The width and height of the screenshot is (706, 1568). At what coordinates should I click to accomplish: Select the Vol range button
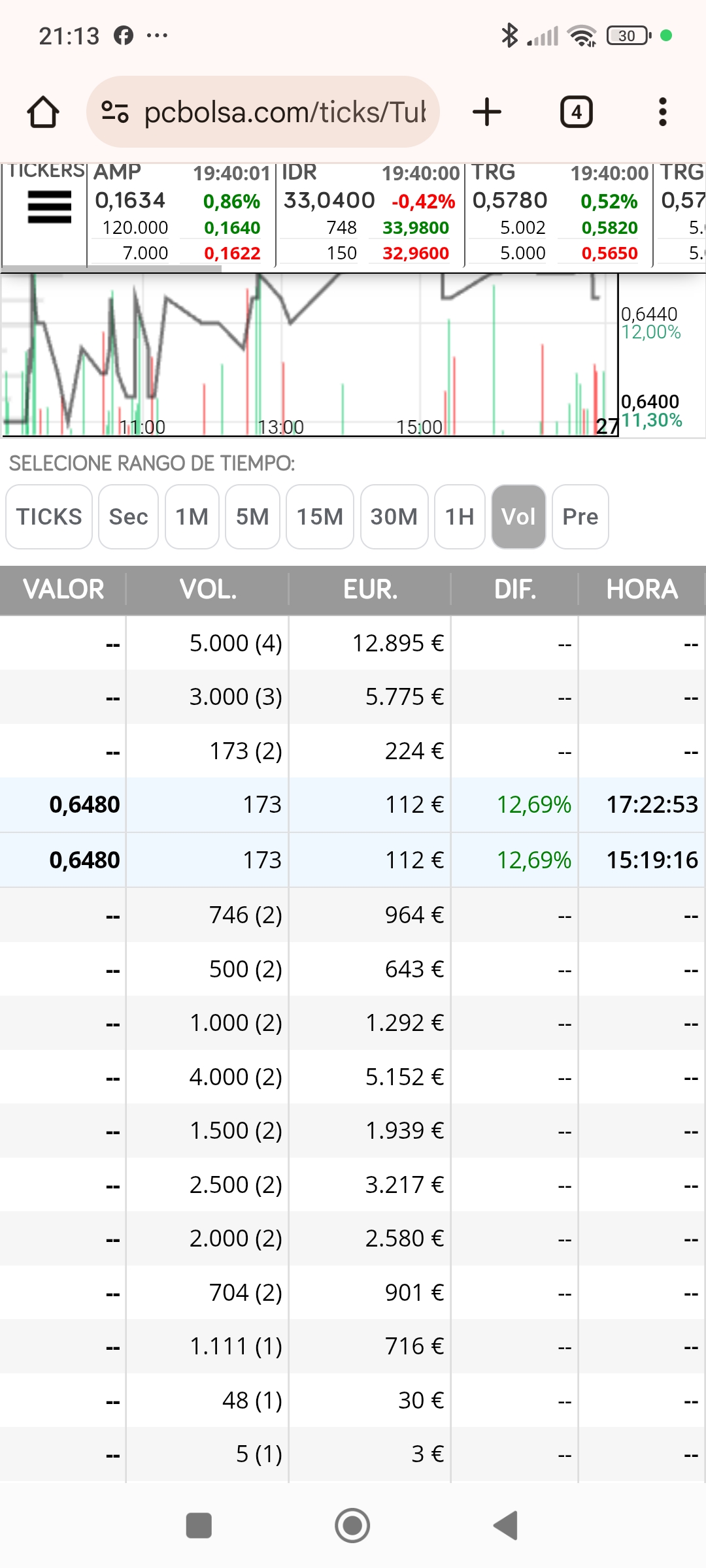[x=518, y=517]
